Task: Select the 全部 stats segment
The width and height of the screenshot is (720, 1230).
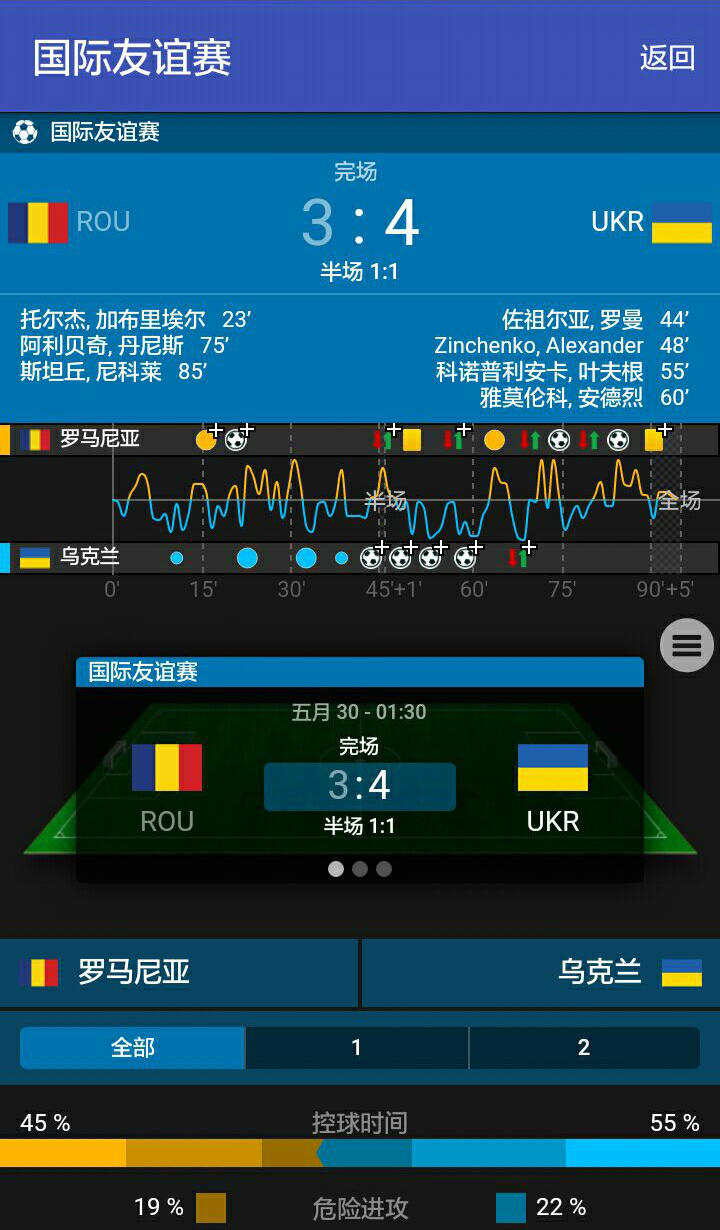Action: [133, 1048]
